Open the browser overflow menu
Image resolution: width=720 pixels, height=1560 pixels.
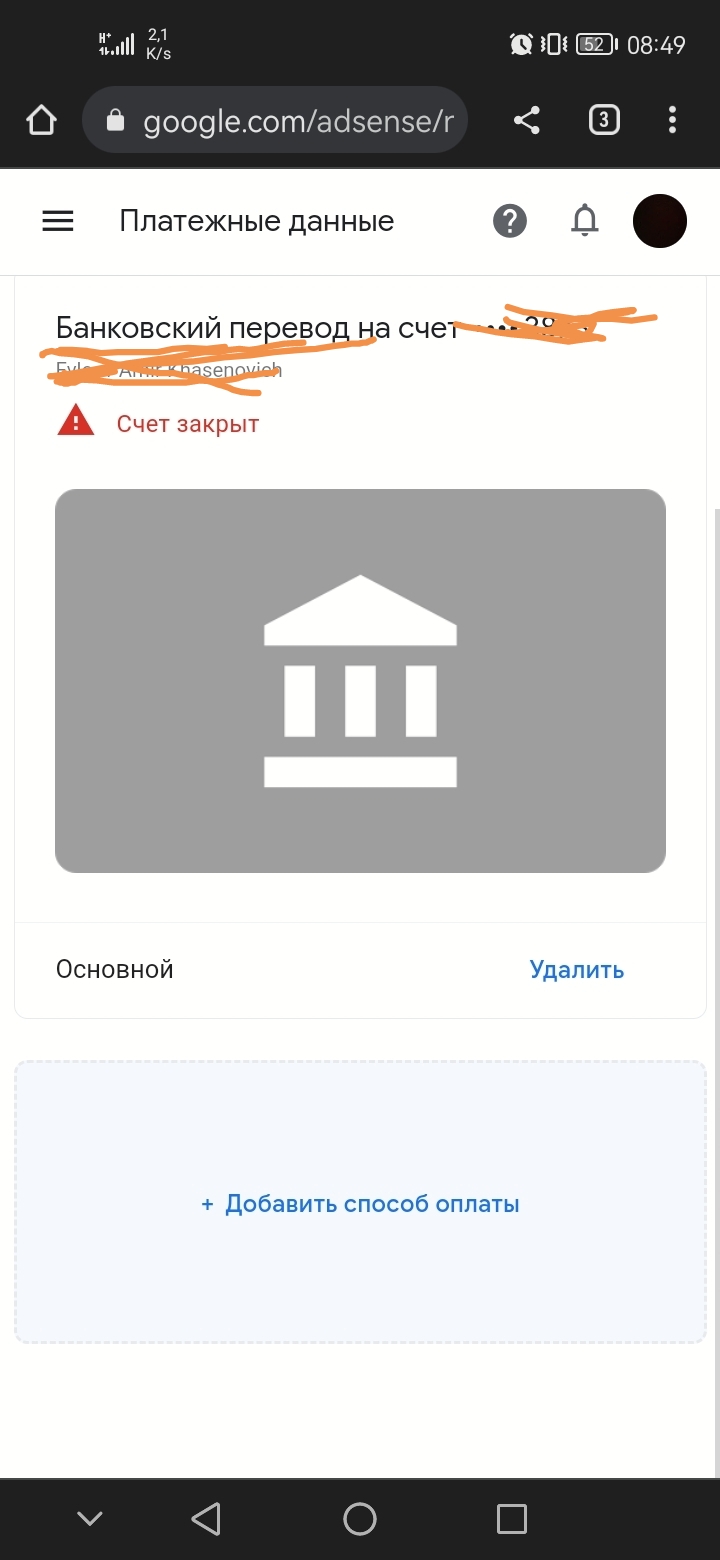672,121
